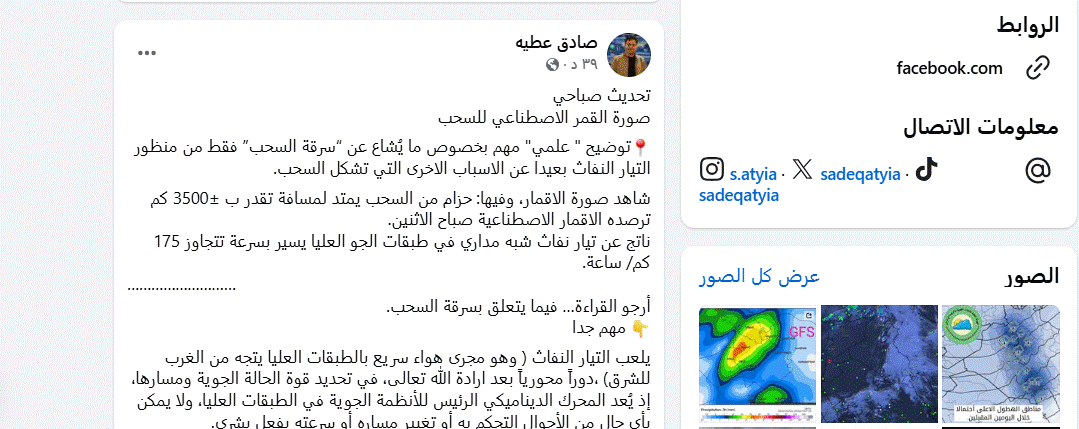Open the facebook.com link
1079x429 pixels.
[949, 68]
